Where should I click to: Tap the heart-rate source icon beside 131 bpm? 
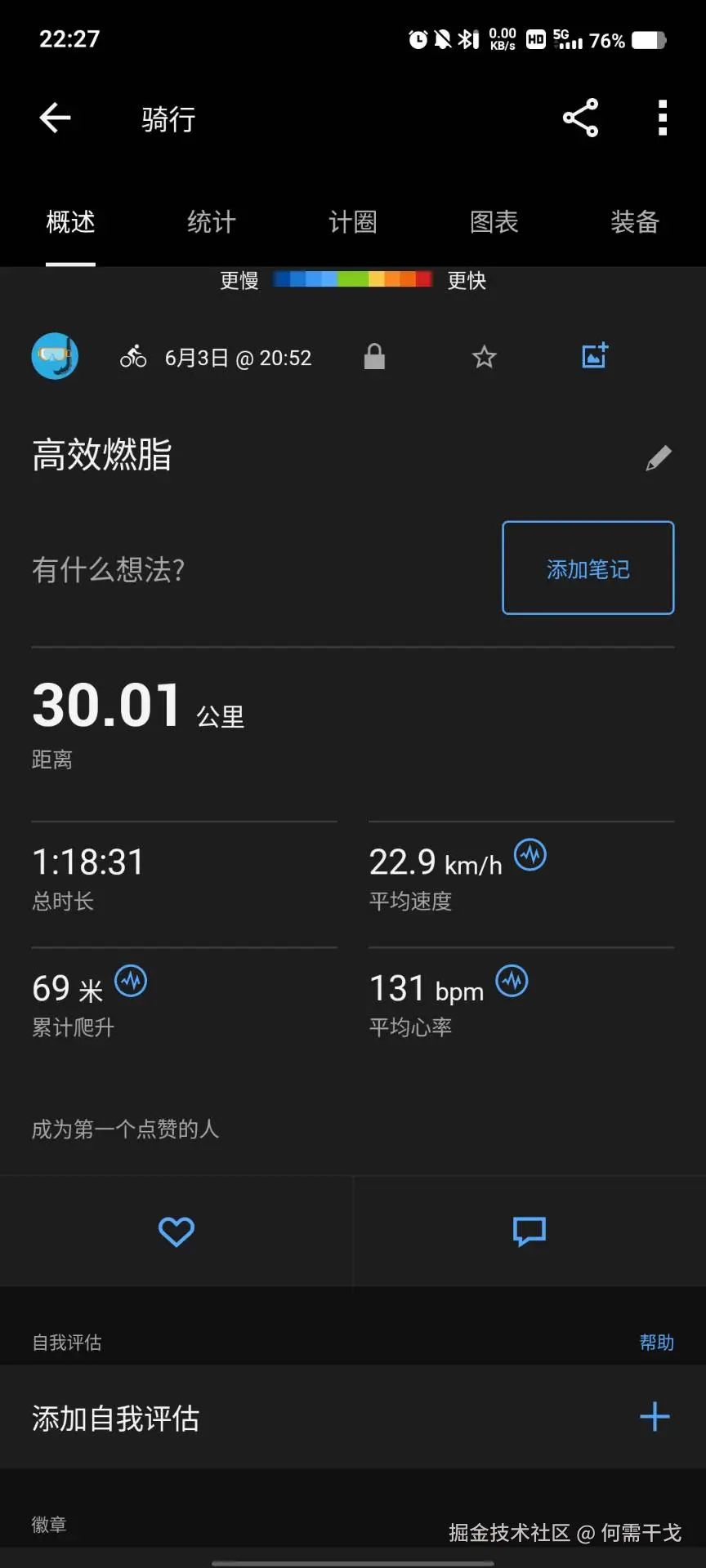pyautogui.click(x=512, y=982)
